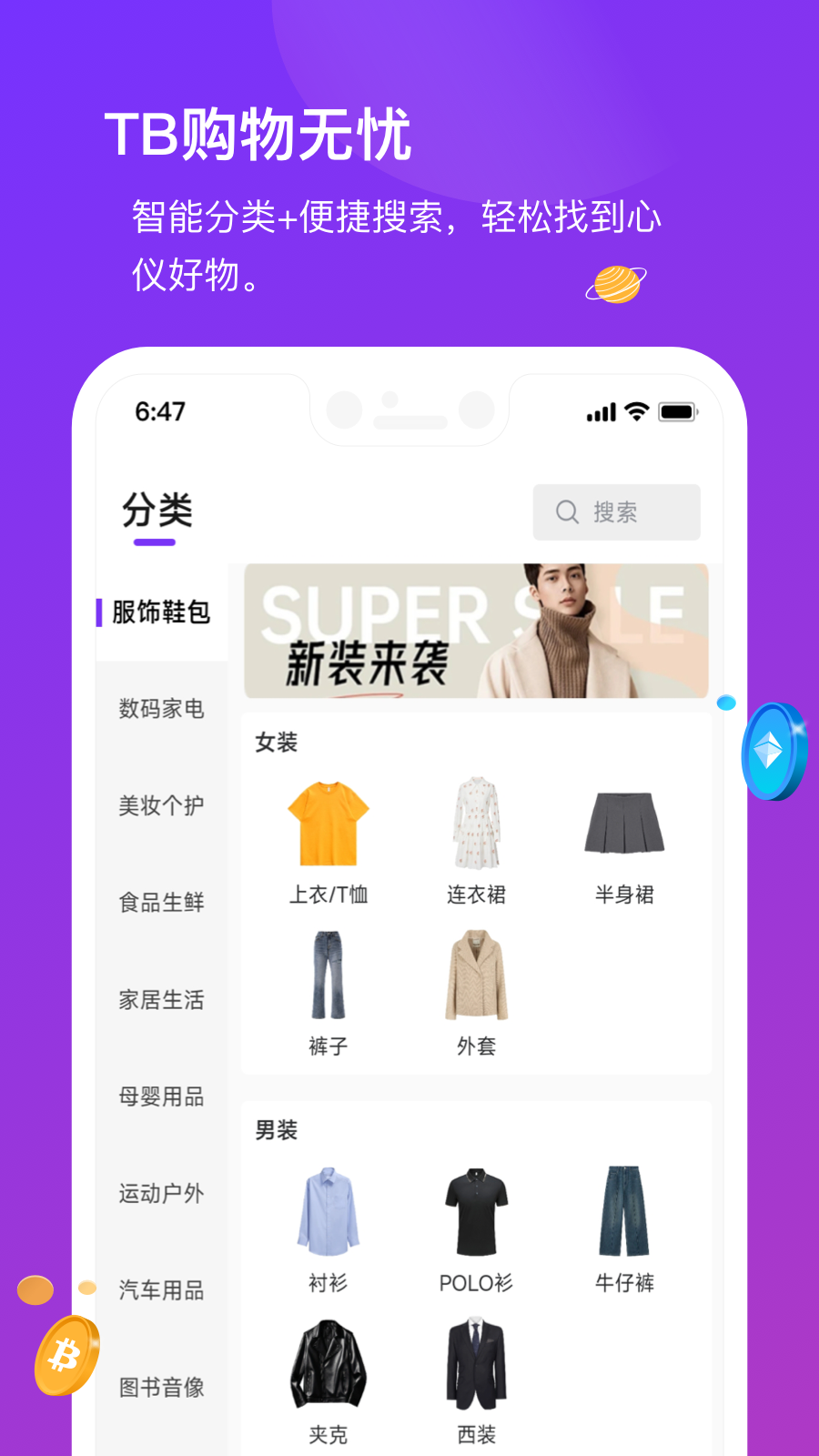
Task: Open the SUPER SALE 新装来袭 banner
Action: coord(476,631)
